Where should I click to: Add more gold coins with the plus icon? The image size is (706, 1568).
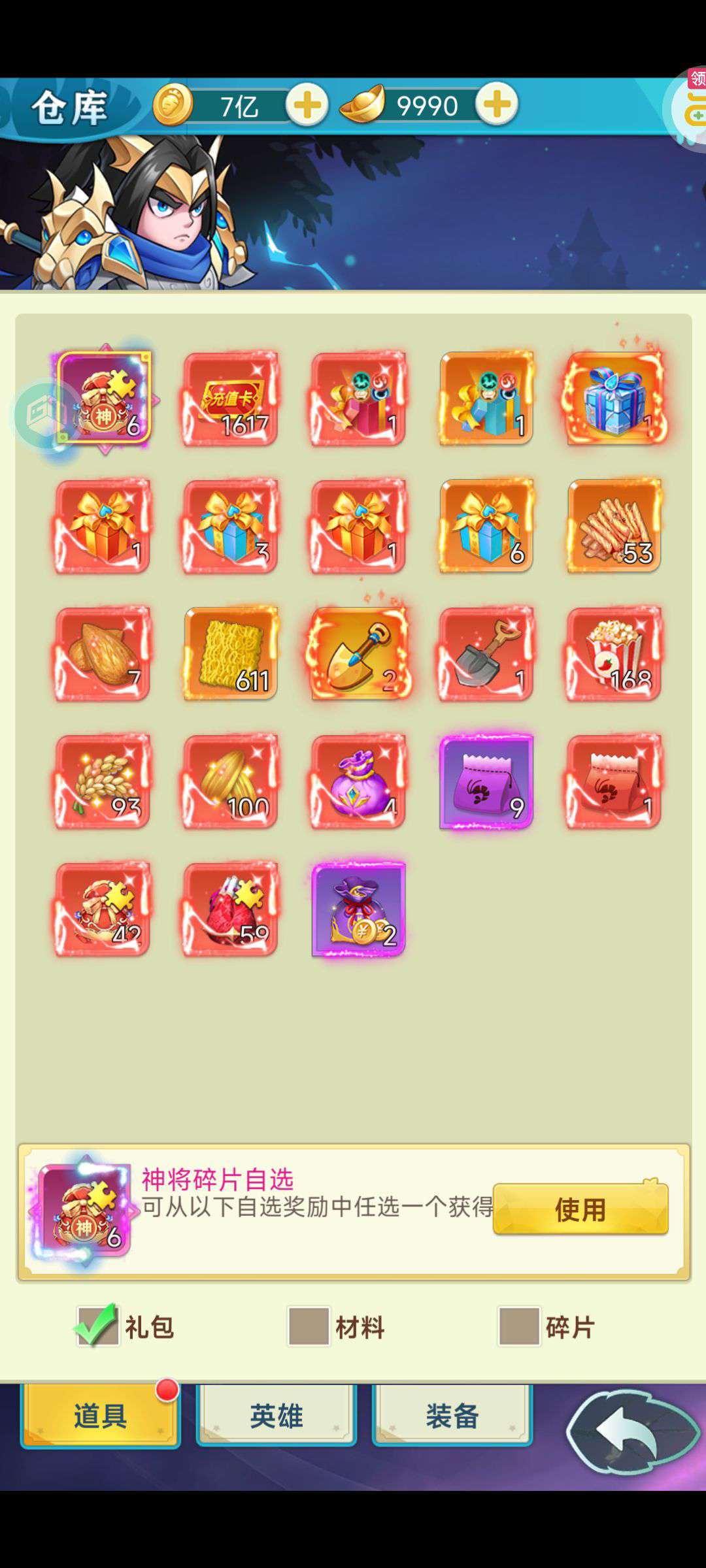pyautogui.click(x=307, y=105)
